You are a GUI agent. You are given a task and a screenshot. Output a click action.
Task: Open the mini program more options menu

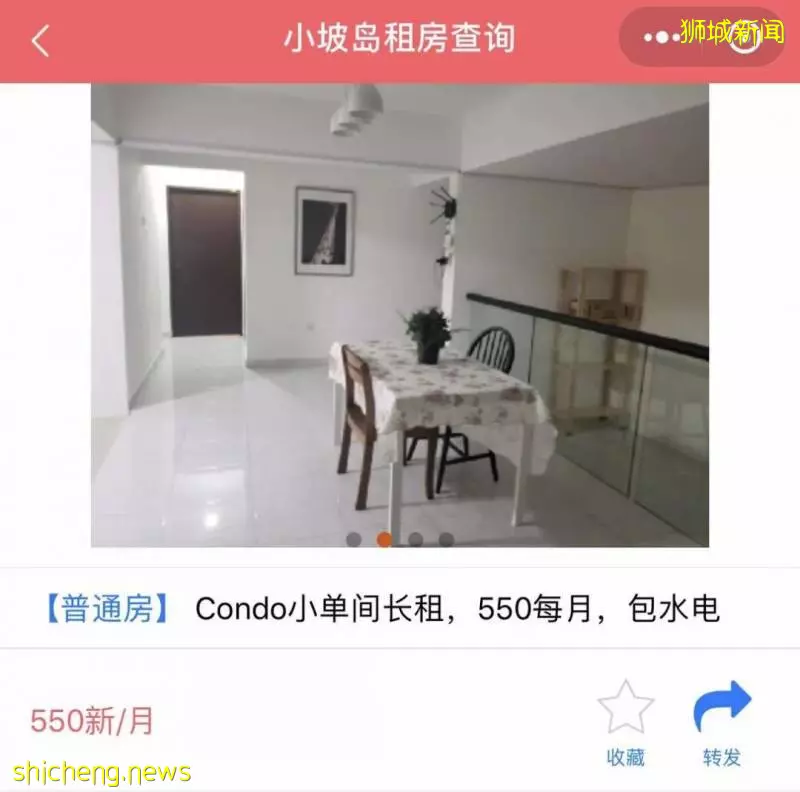662,38
